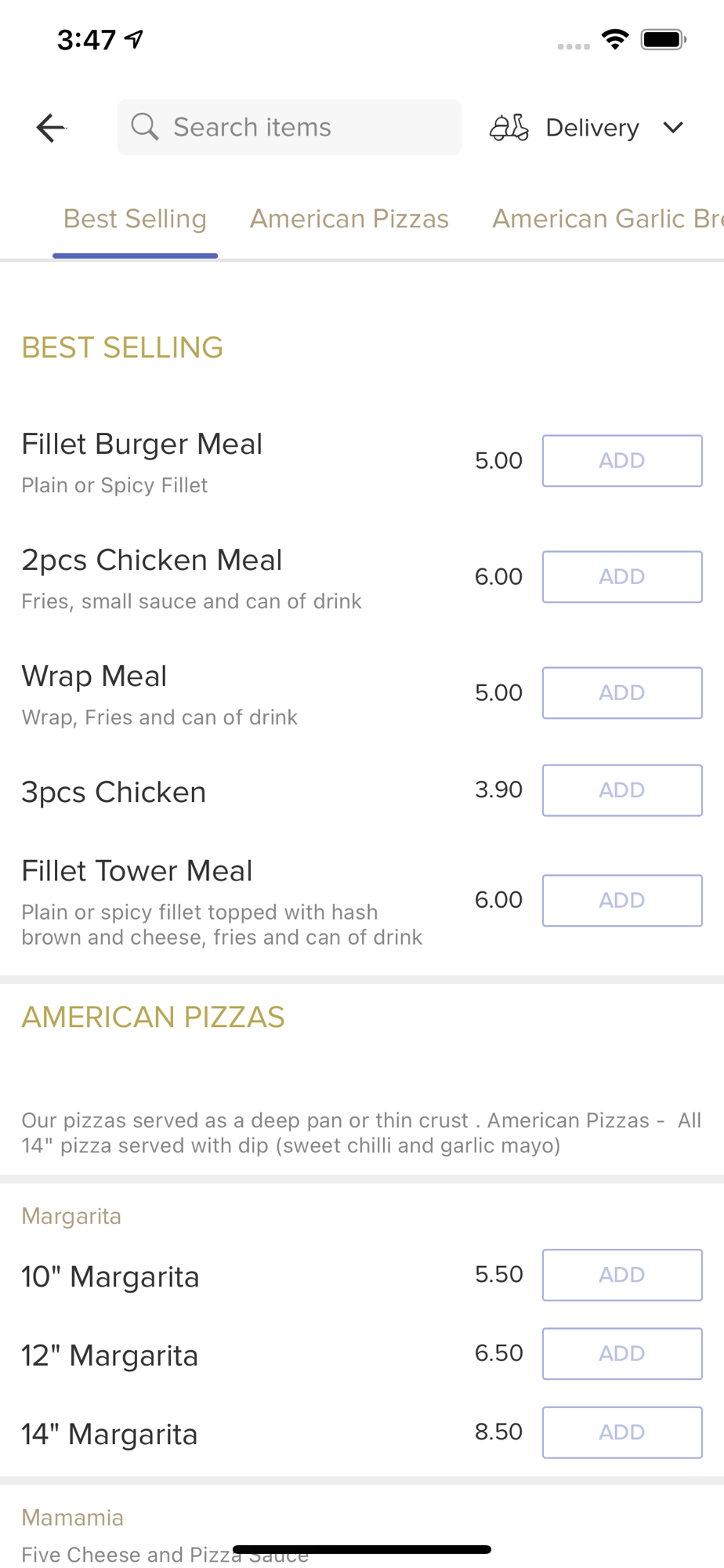Screen dimensions: 724x1568
Task: Jump to the American Garlic Bread tab
Action: click(x=607, y=219)
